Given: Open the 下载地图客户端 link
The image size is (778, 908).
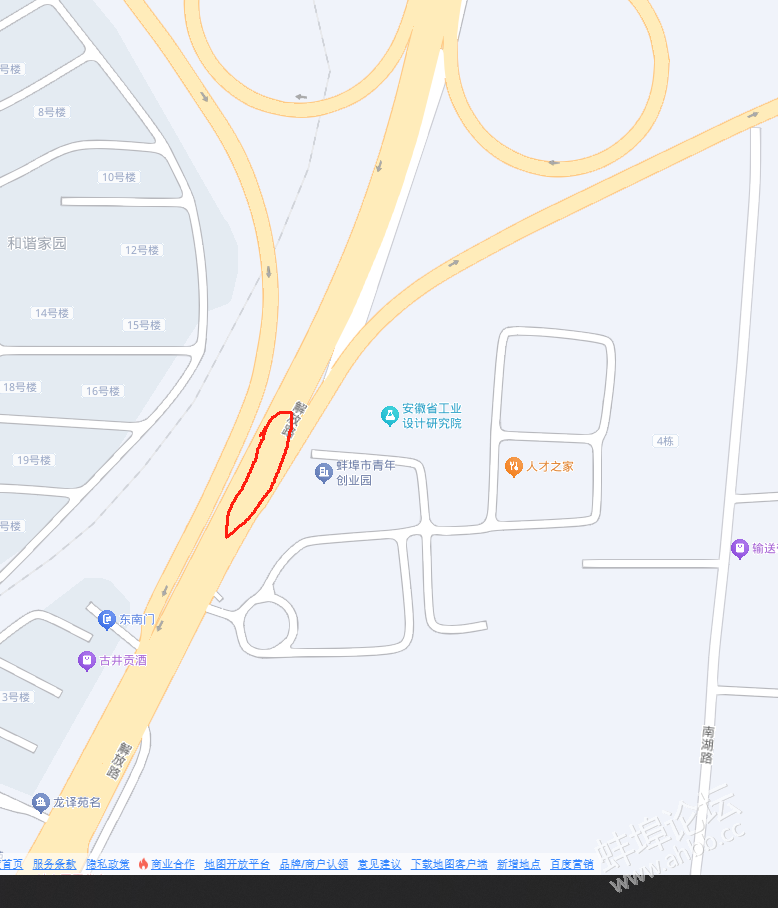Looking at the screenshot, I should click(449, 864).
